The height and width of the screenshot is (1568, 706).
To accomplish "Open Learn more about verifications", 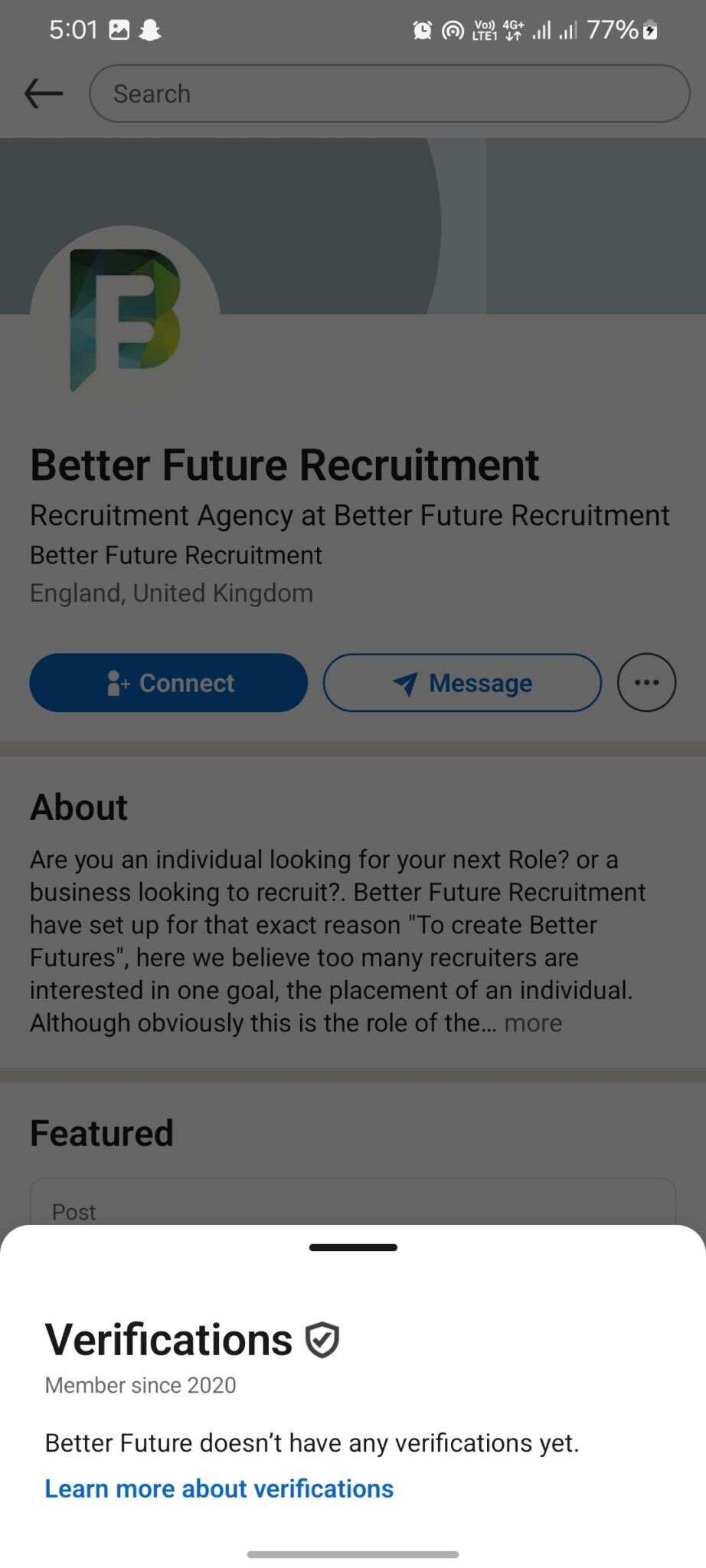I will (x=220, y=1488).
